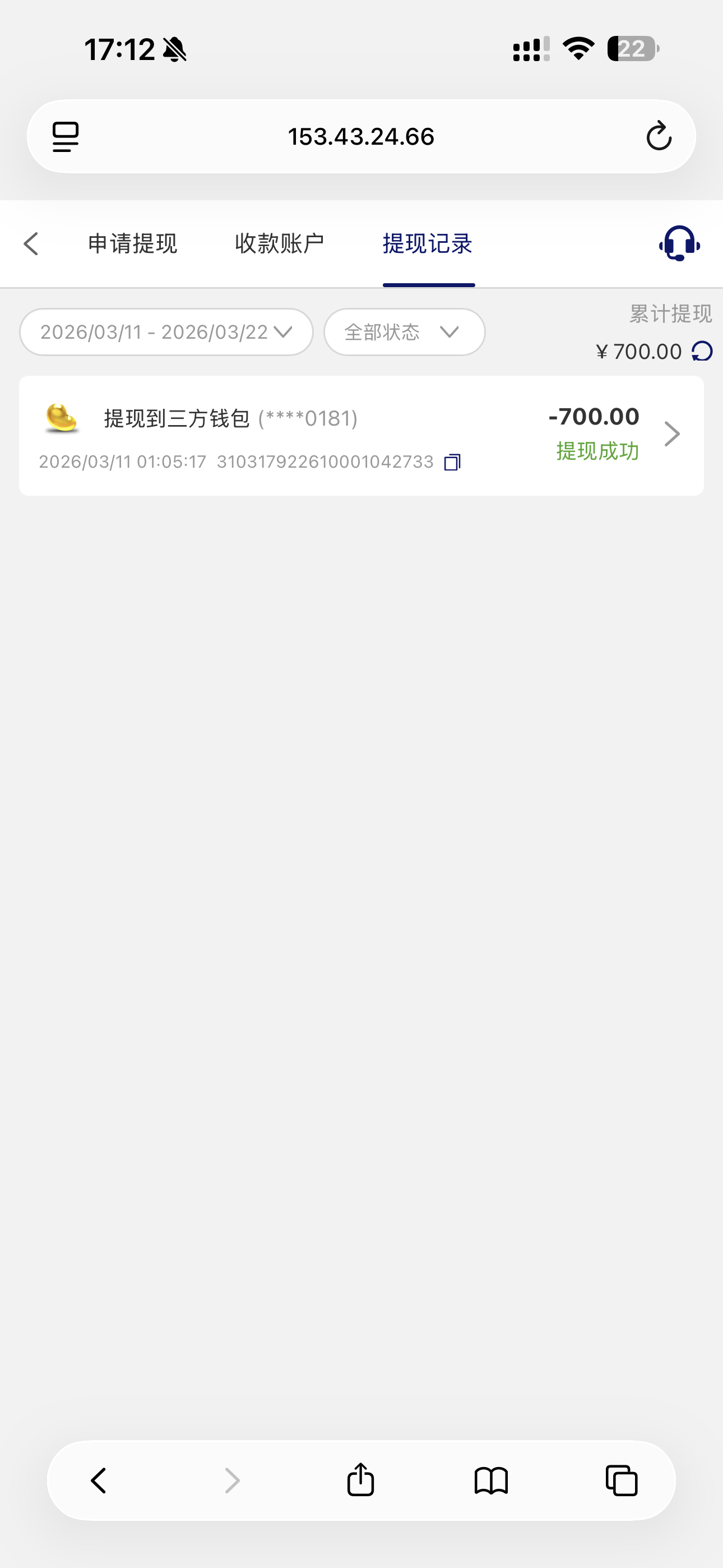This screenshot has width=723, height=1568.
Task: Open the date range 2026/03/11 - 2026/03/22 picker
Action: click(166, 332)
